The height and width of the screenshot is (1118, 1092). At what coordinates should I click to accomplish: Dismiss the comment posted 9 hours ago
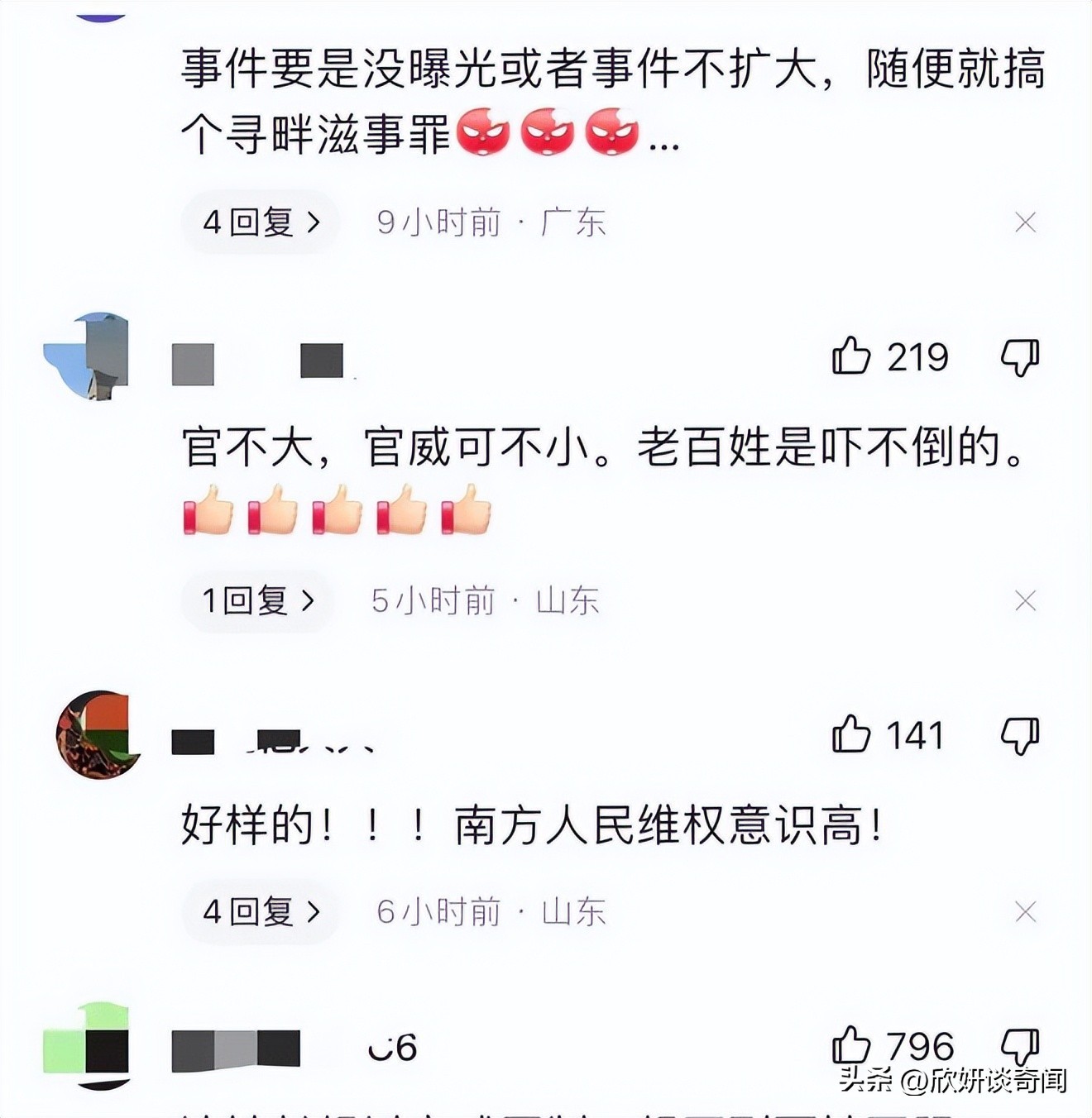click(x=1025, y=222)
